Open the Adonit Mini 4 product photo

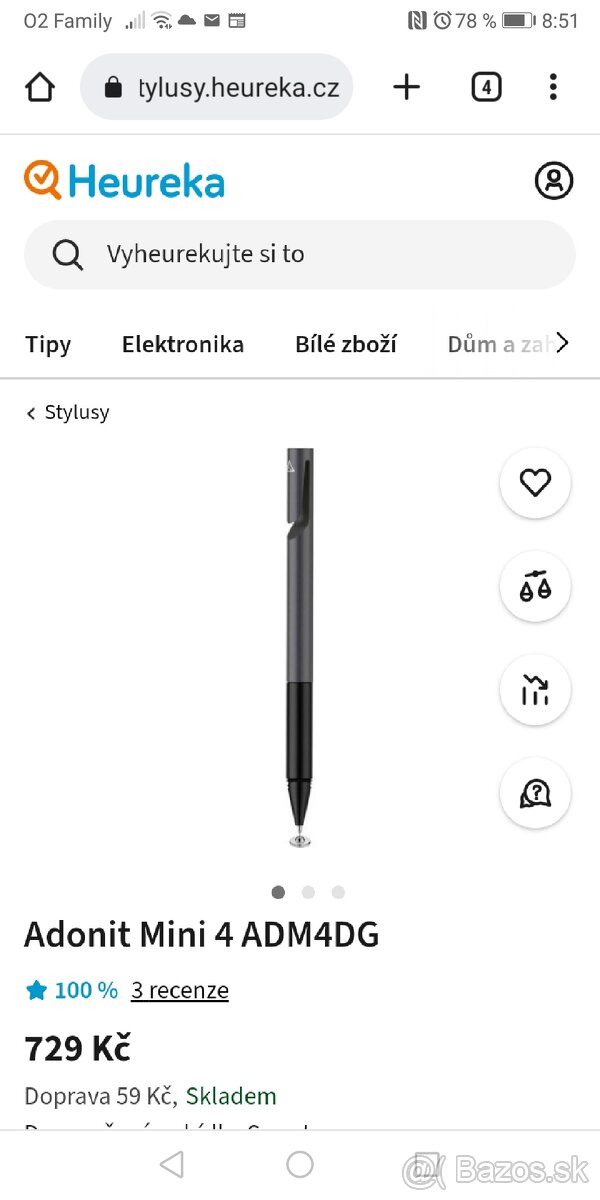click(299, 647)
